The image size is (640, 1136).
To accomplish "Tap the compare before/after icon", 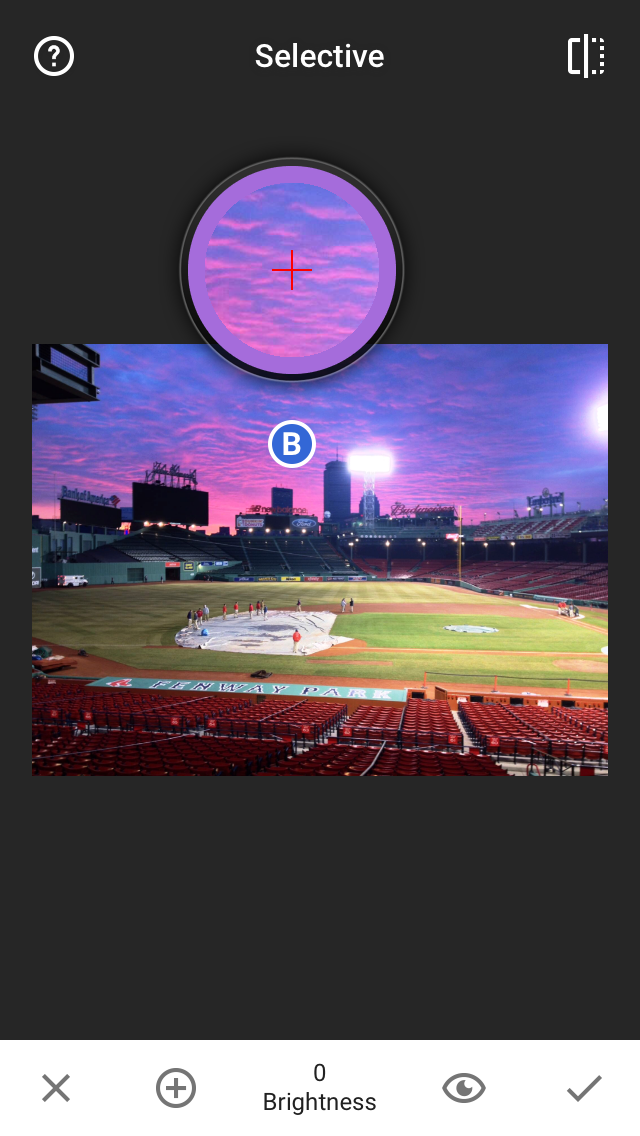I will (x=586, y=56).
